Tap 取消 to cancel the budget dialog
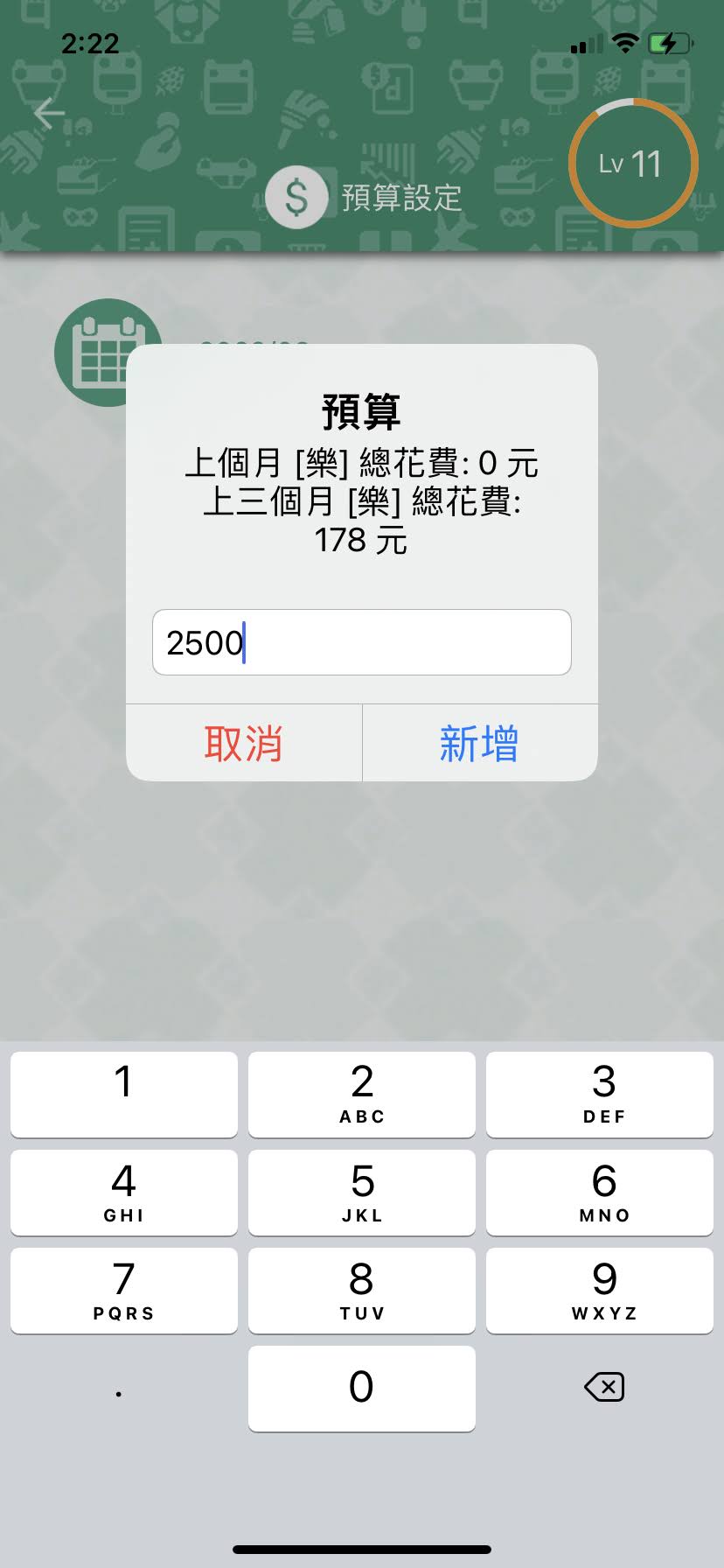 click(244, 743)
